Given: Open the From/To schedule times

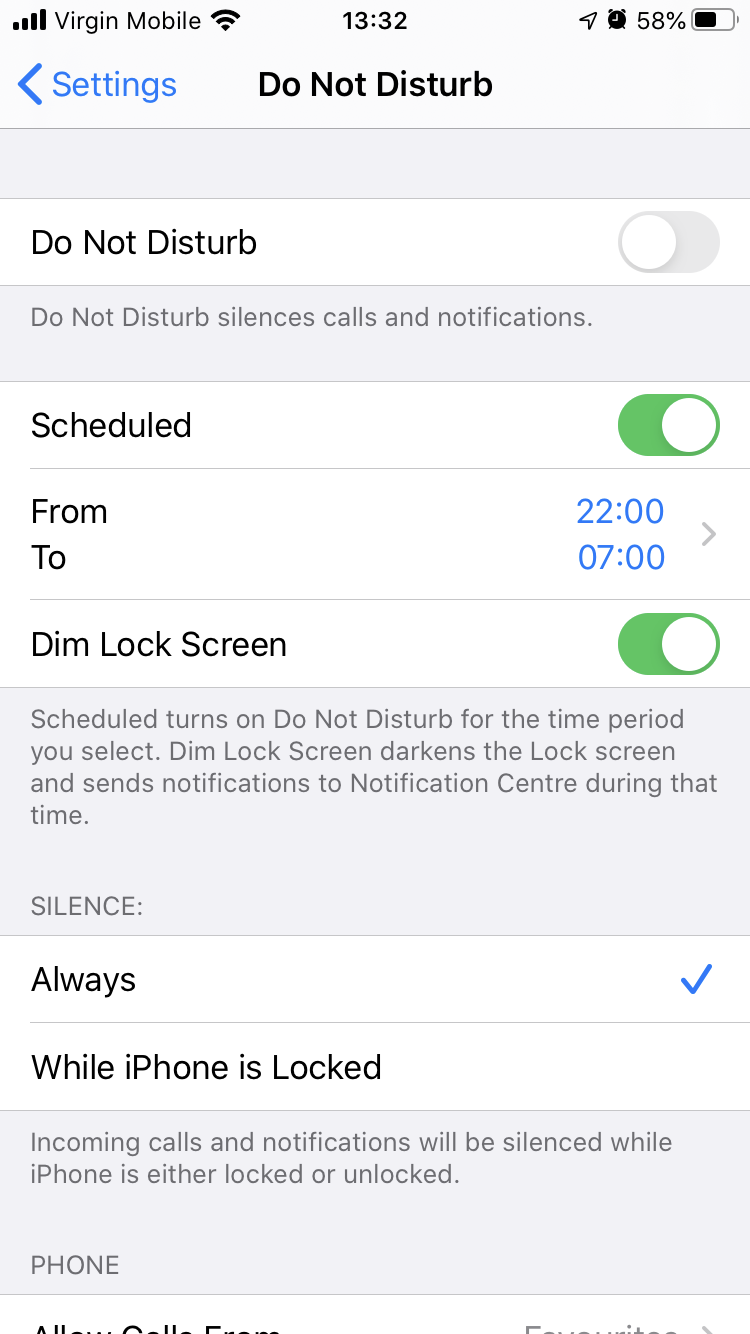Looking at the screenshot, I should pos(375,534).
